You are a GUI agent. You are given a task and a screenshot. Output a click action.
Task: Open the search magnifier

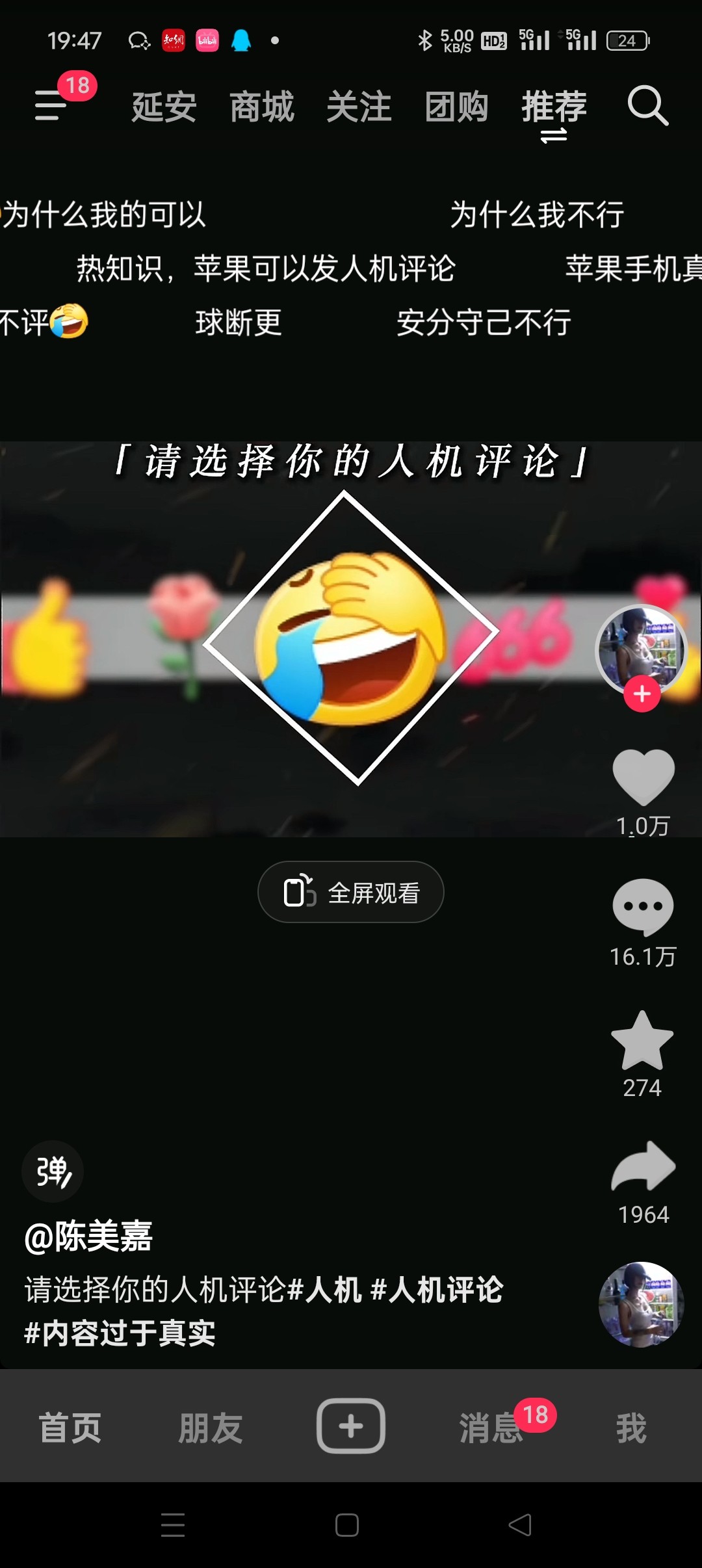(x=647, y=105)
